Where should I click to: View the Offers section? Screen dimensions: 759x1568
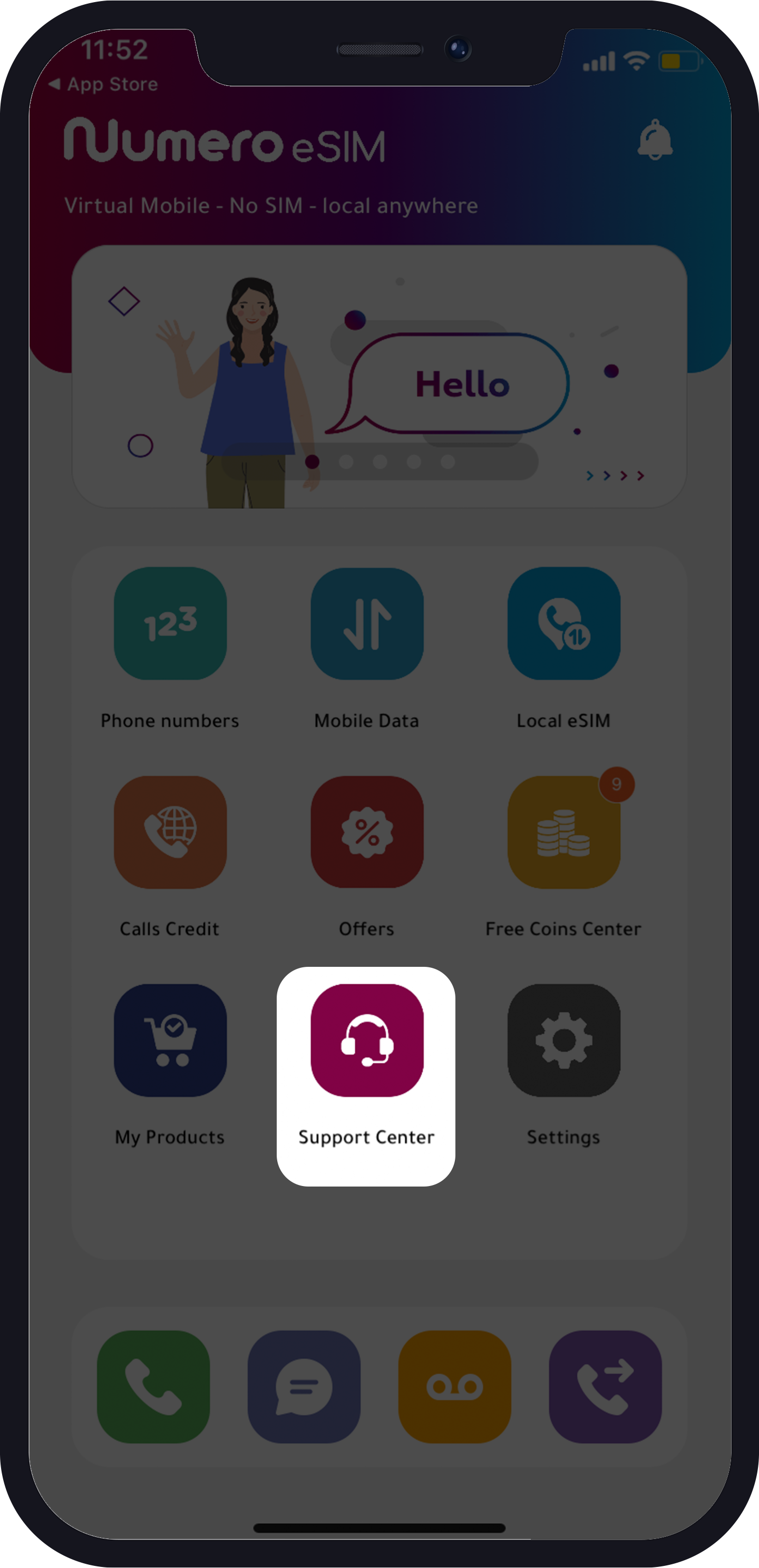(367, 832)
